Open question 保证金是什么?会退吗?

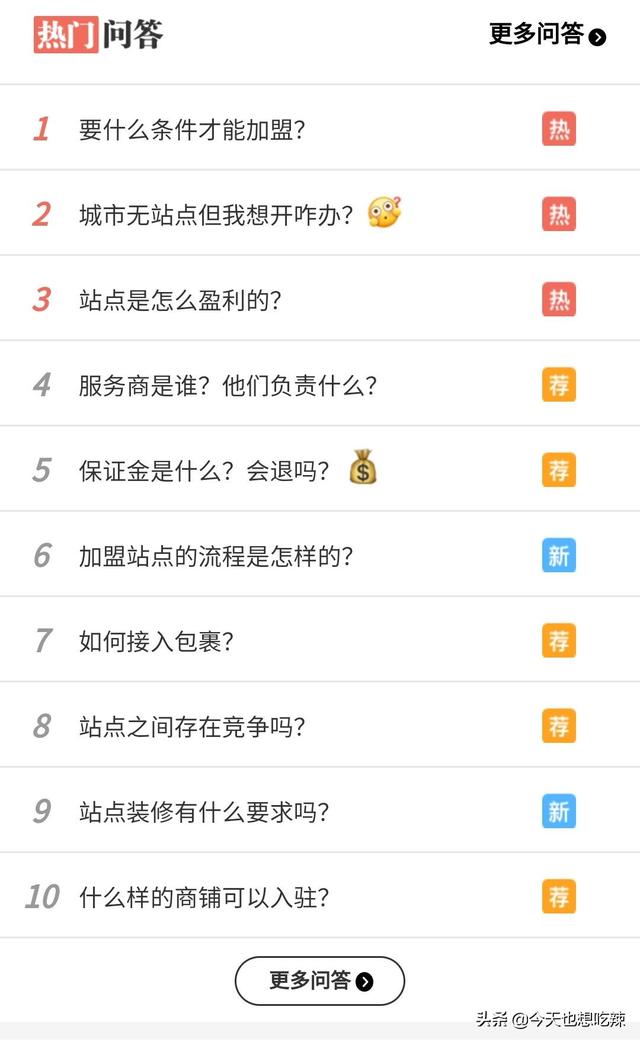pos(204,471)
